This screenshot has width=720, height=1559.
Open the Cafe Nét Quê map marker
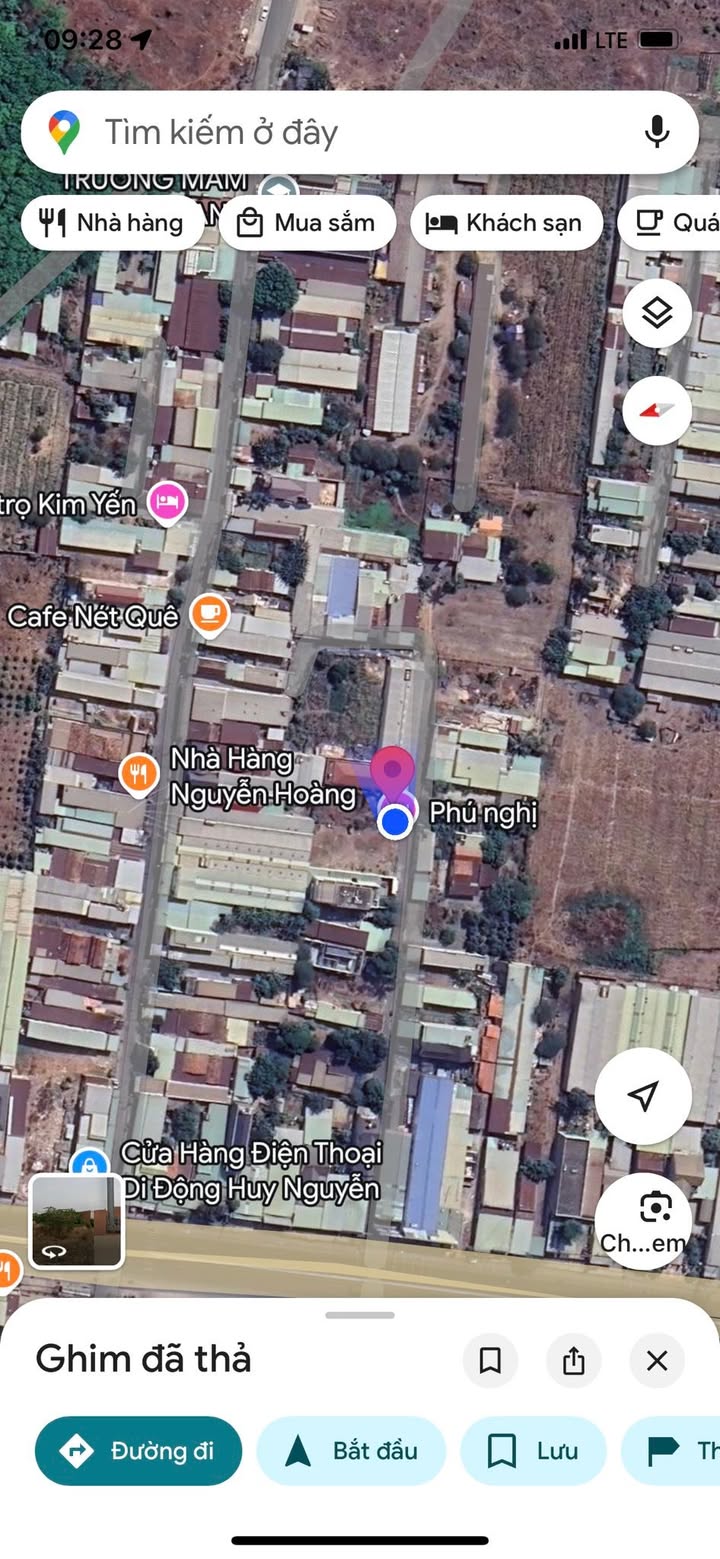pyautogui.click(x=208, y=613)
